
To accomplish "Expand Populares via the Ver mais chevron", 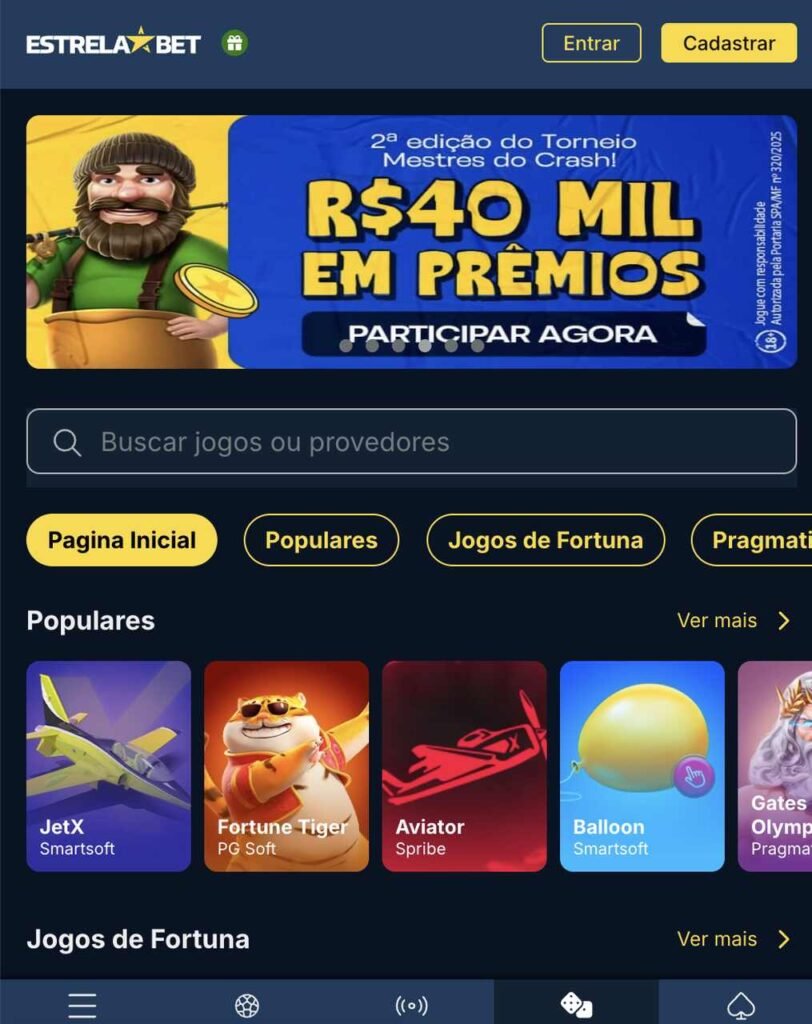I will point(785,620).
